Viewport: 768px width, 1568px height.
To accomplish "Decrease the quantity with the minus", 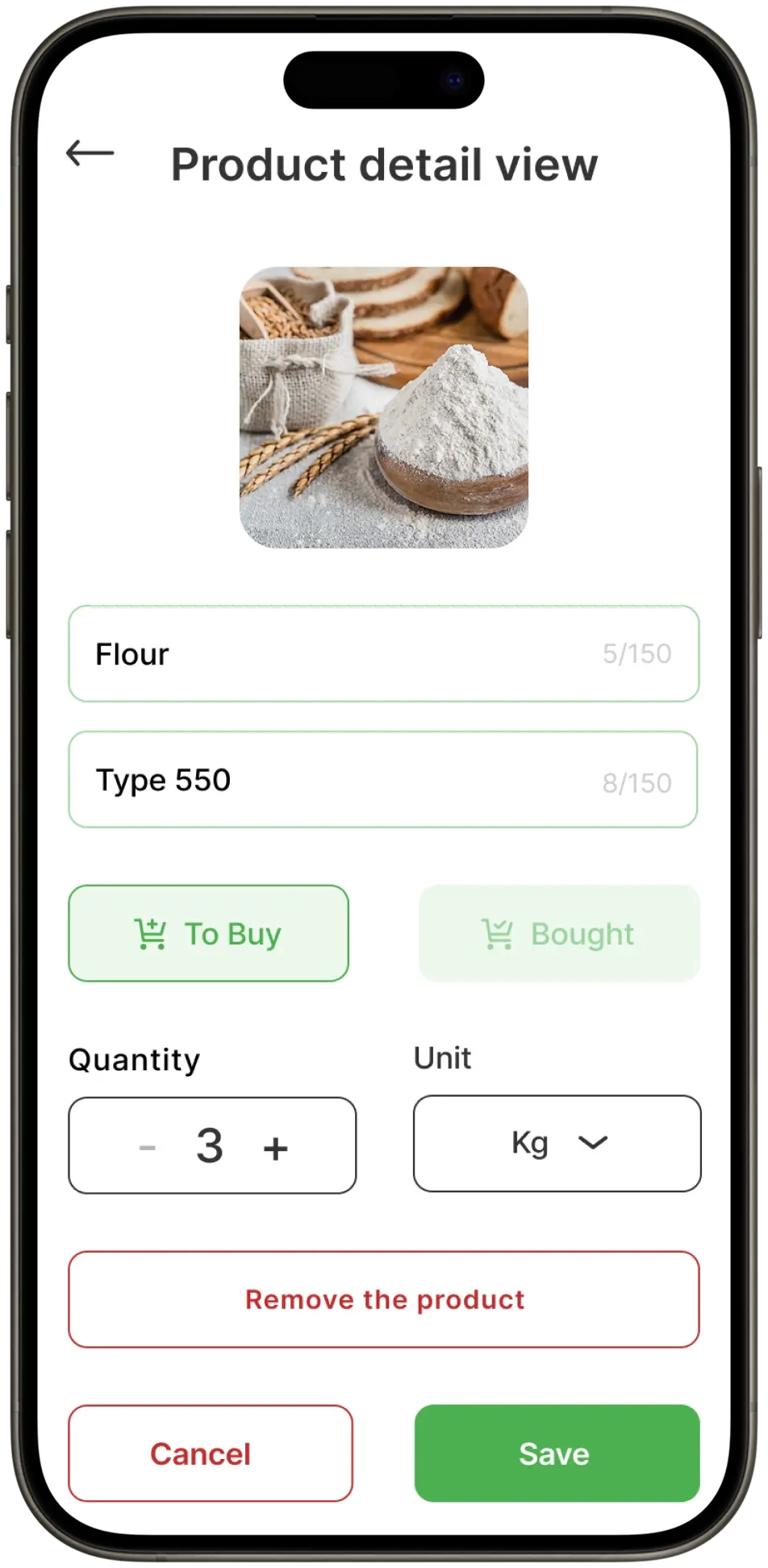I will tap(148, 1147).
